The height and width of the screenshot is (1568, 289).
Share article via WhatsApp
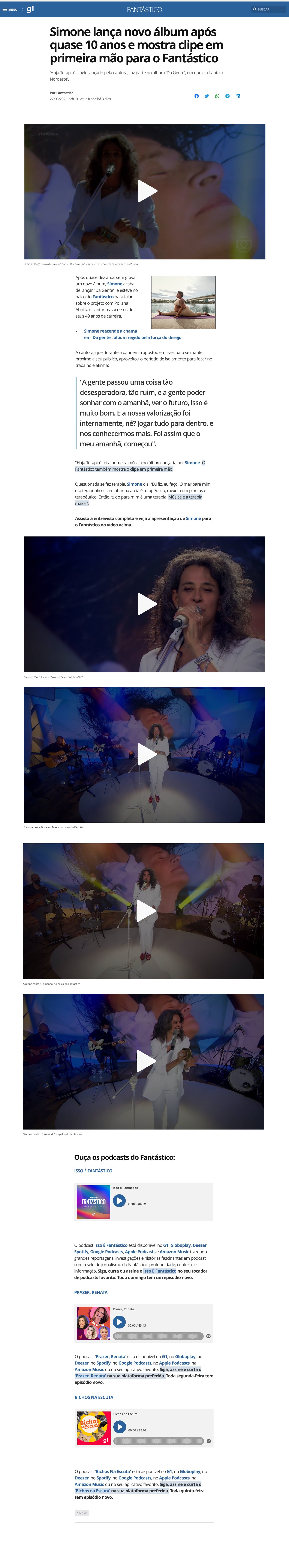[217, 96]
